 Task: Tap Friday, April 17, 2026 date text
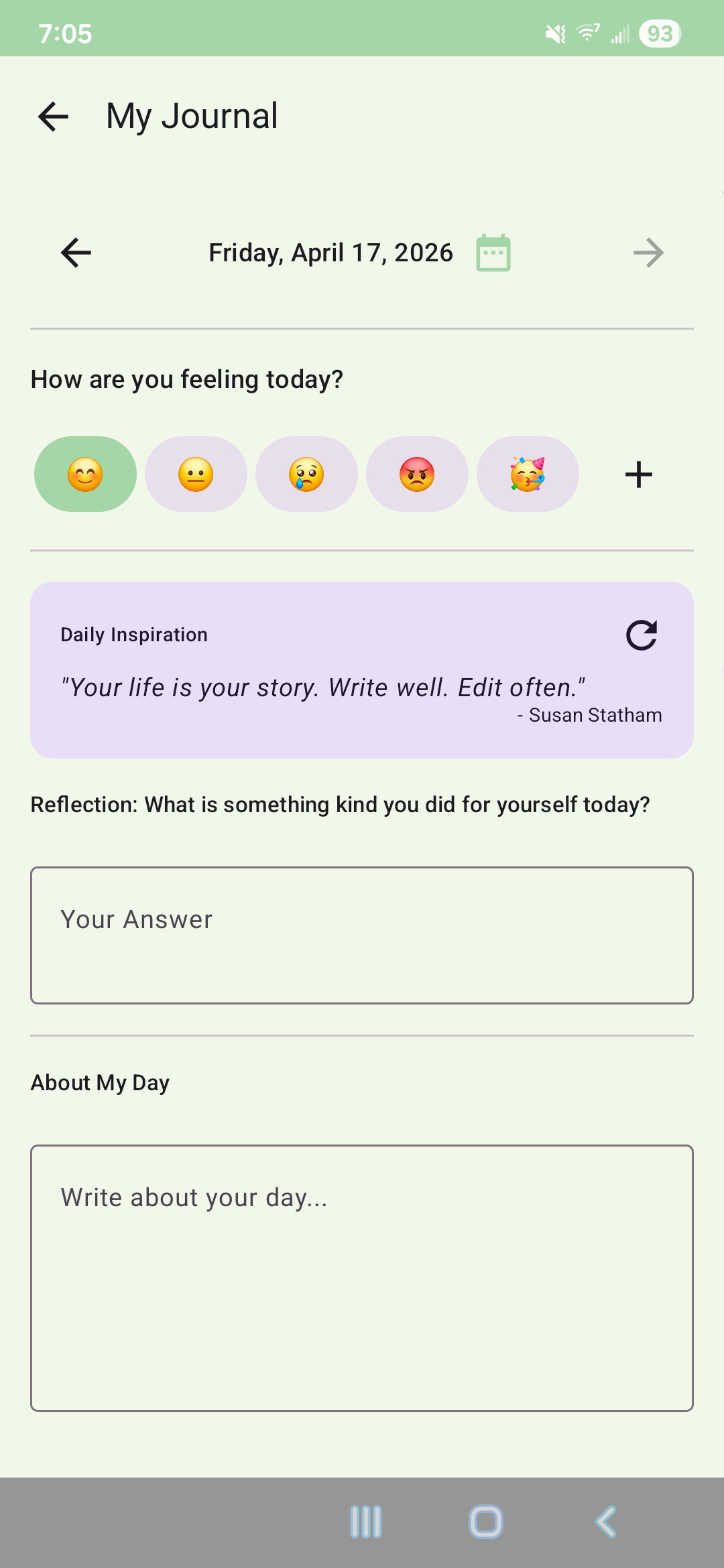coord(330,252)
